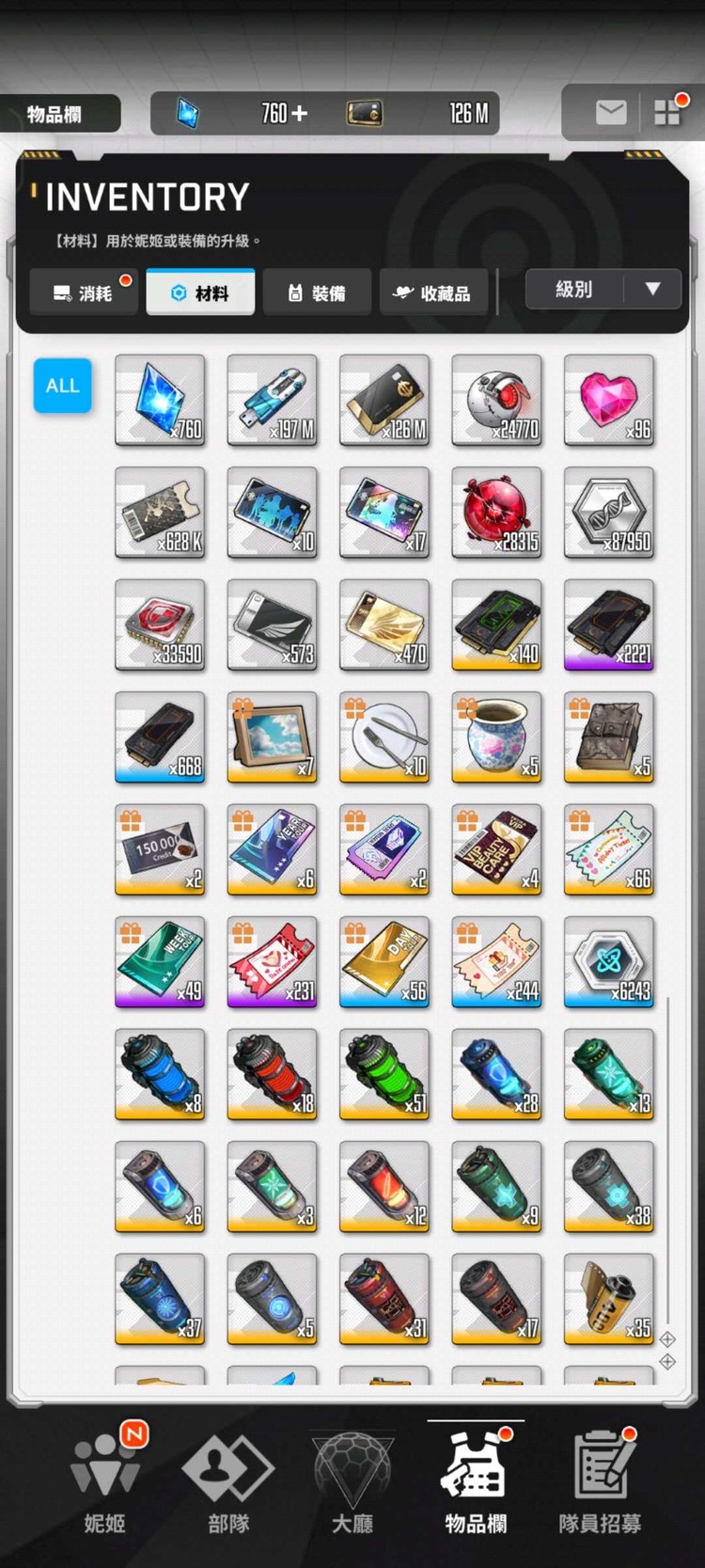
Task: Open the blue gem item x760
Action: [x=160, y=400]
